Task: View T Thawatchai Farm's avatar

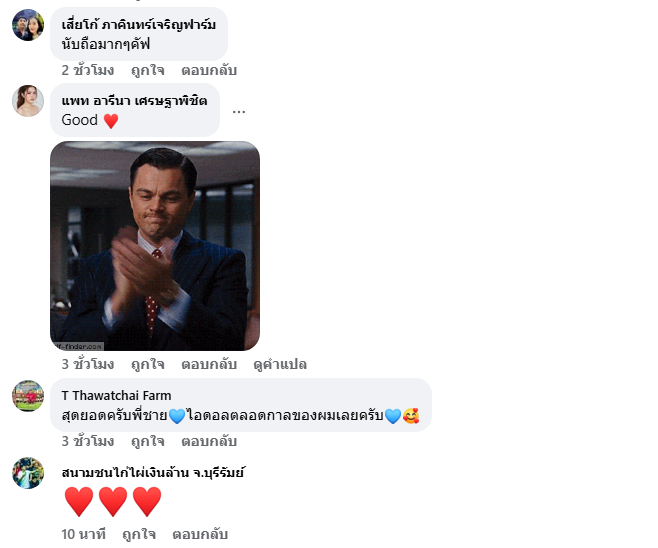Action: pos(28,395)
